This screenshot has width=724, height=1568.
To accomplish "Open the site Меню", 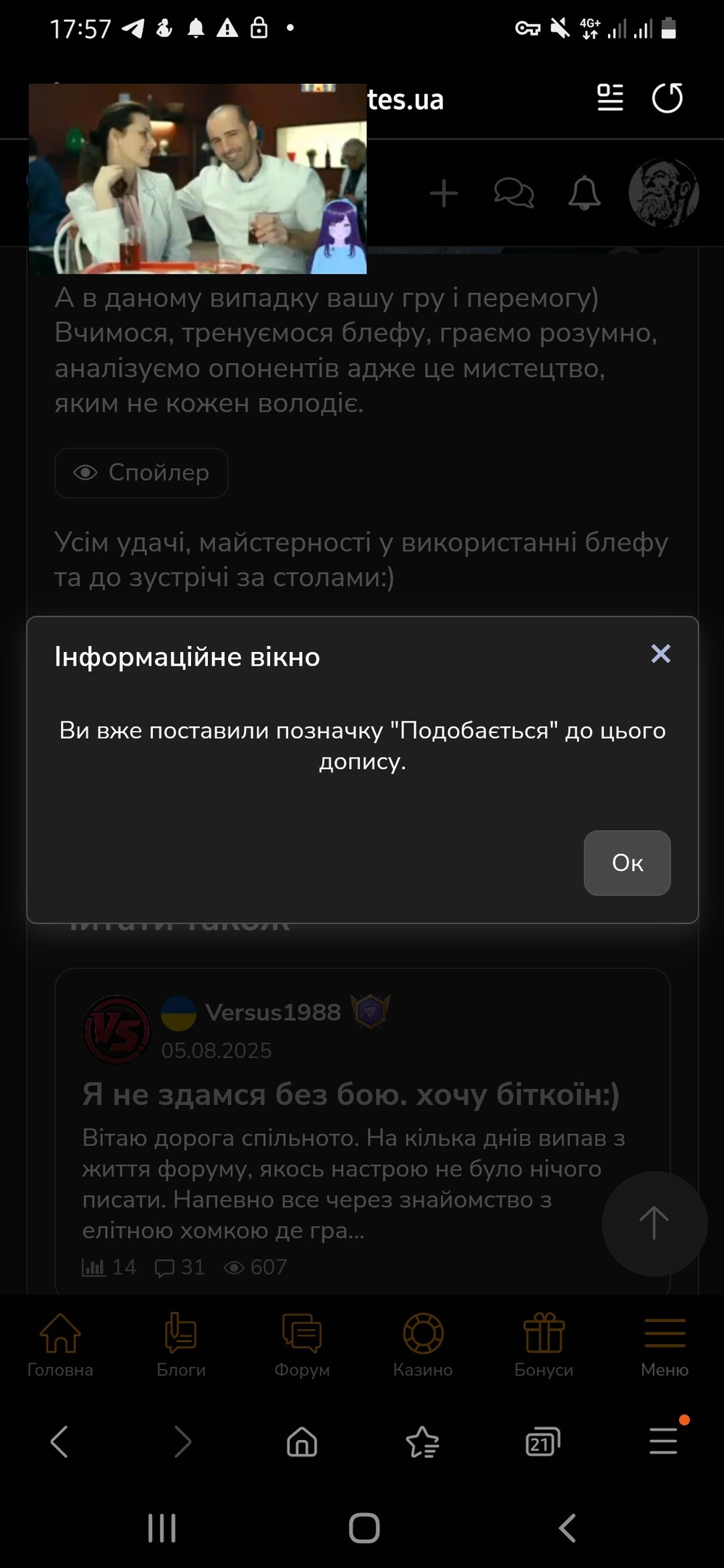I will click(665, 1344).
